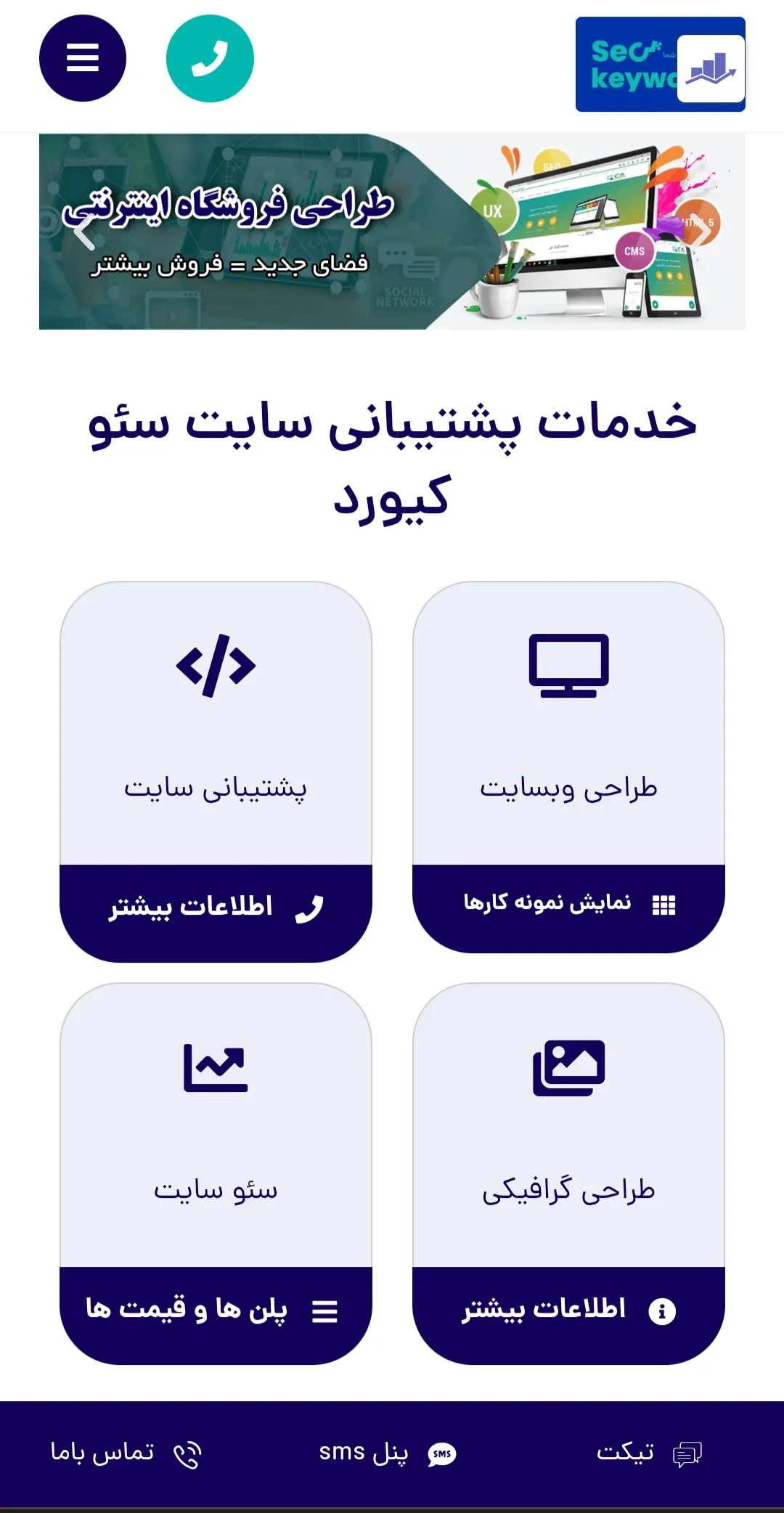Tap نمایش نمونه کارها button
Image resolution: width=784 pixels, height=1513 pixels.
tap(568, 905)
